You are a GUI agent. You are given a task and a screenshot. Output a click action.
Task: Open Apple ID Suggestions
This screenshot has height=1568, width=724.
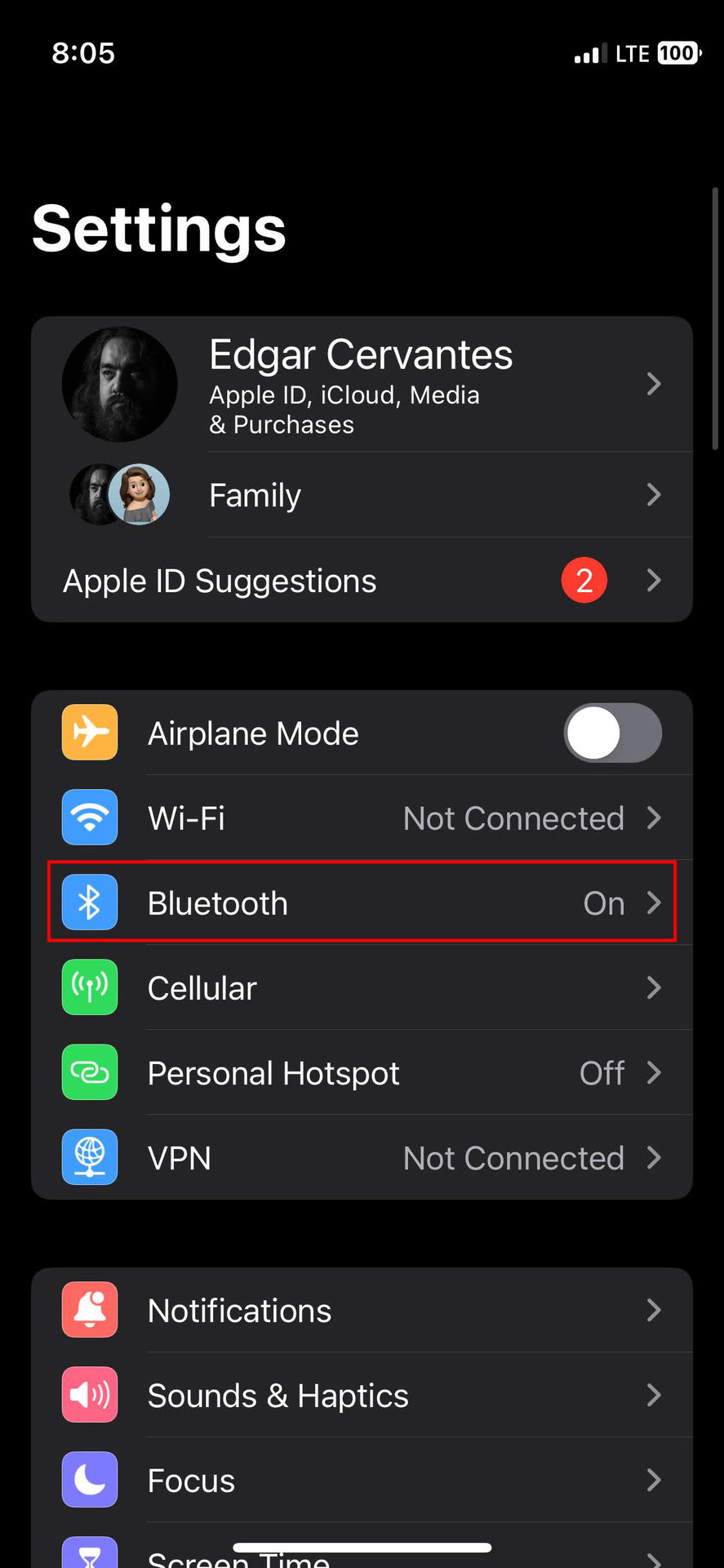[361, 581]
